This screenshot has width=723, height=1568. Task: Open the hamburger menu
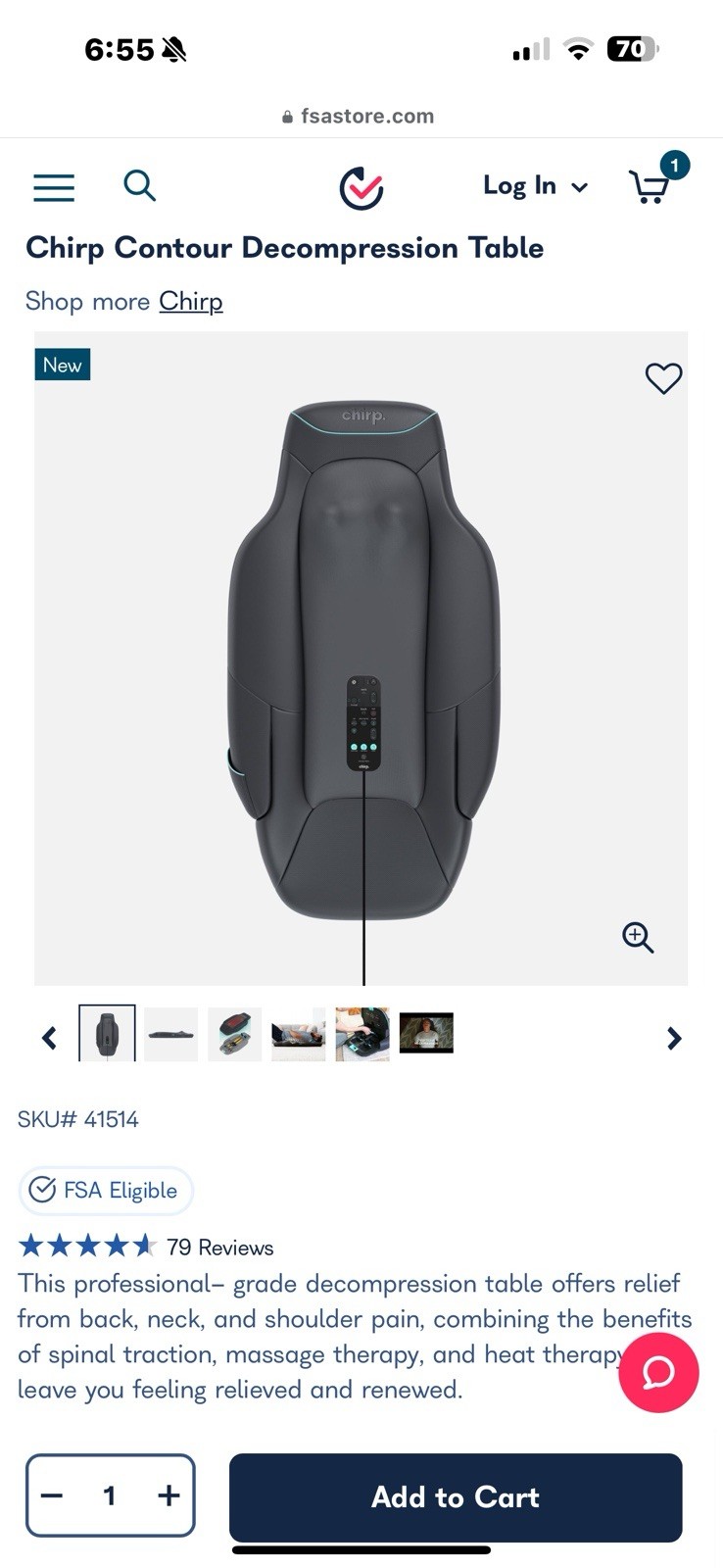pos(54,187)
